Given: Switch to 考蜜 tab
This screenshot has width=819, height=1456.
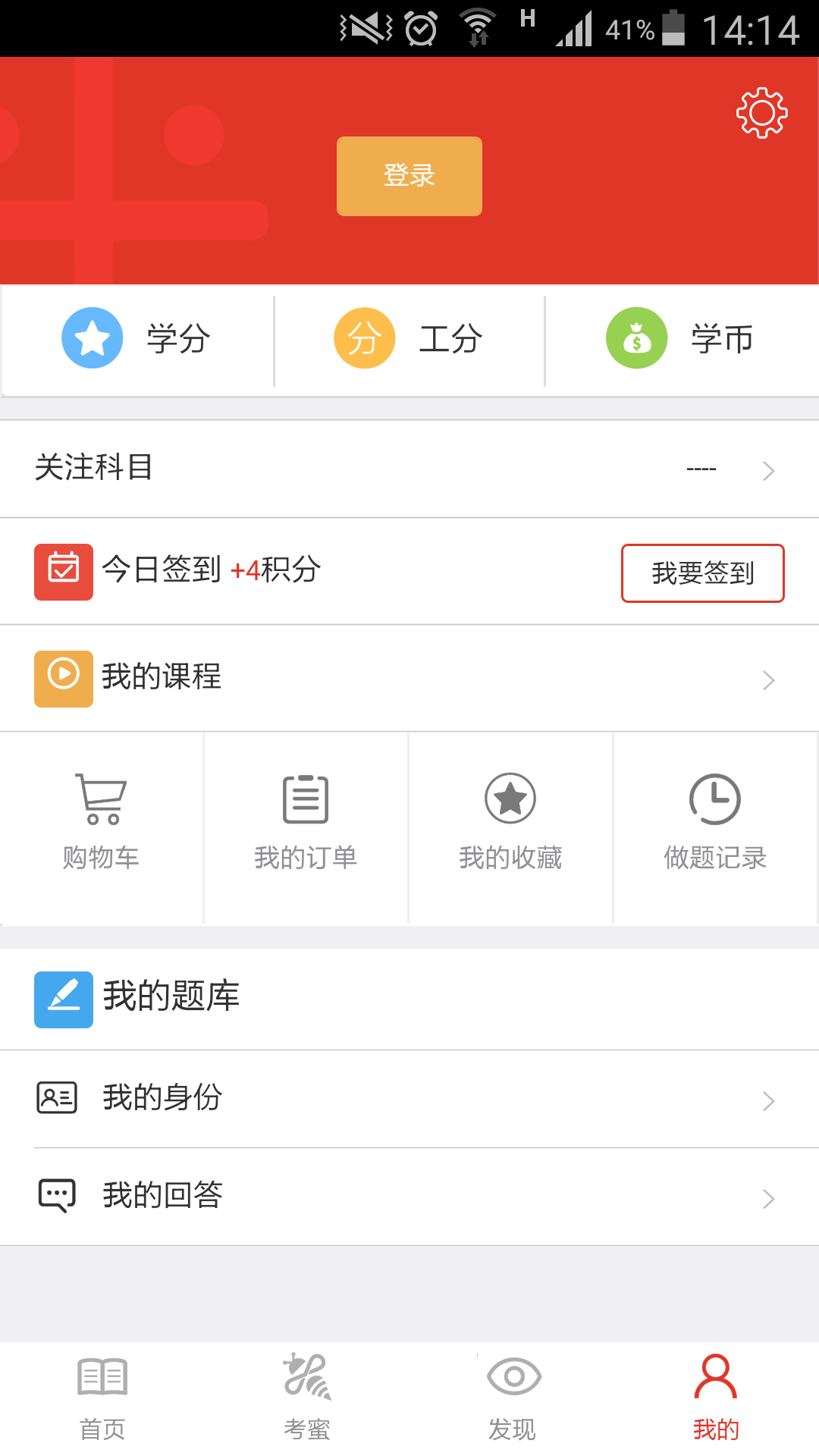Looking at the screenshot, I should coord(307,1398).
